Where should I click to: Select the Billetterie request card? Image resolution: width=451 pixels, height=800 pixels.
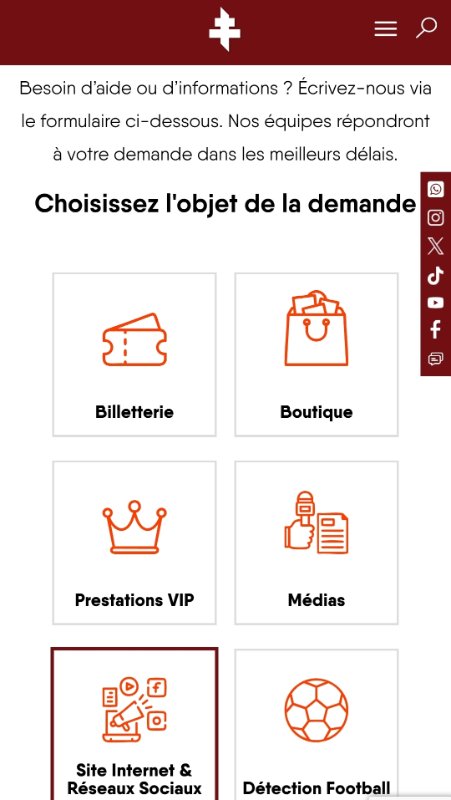click(134, 355)
